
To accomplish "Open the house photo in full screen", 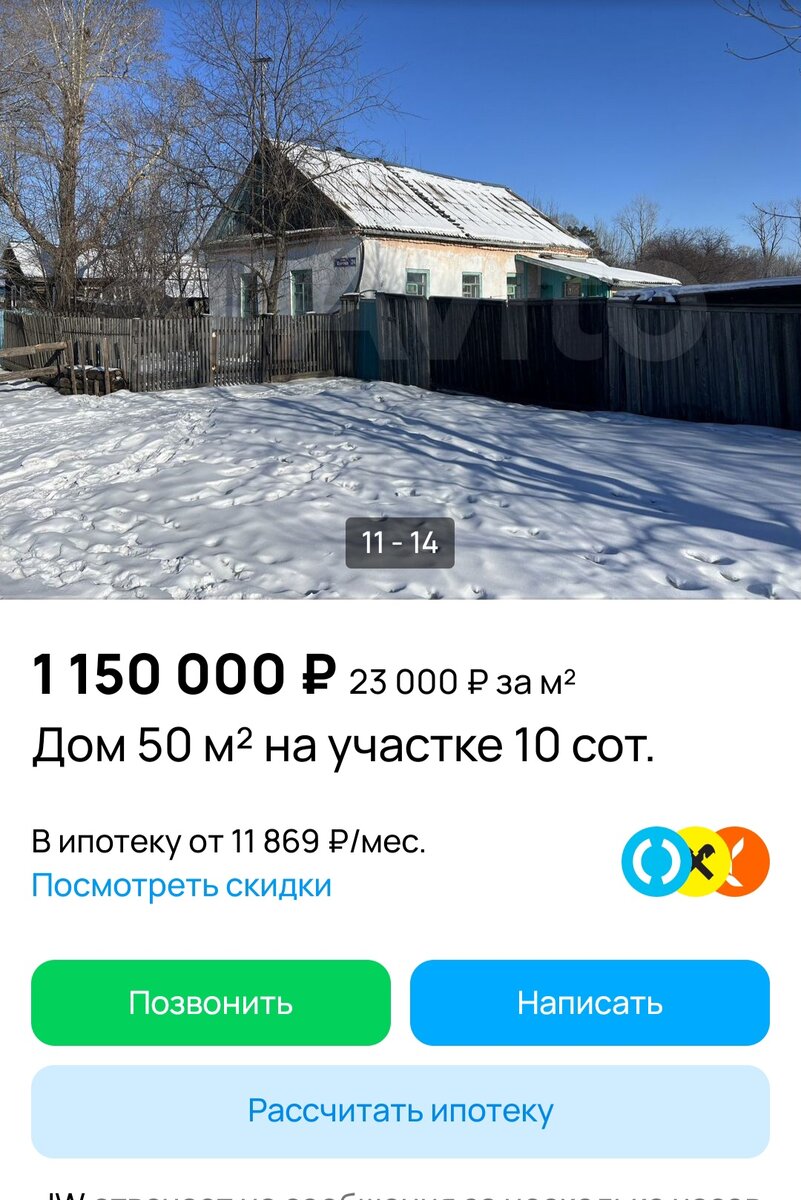I will [x=400, y=299].
